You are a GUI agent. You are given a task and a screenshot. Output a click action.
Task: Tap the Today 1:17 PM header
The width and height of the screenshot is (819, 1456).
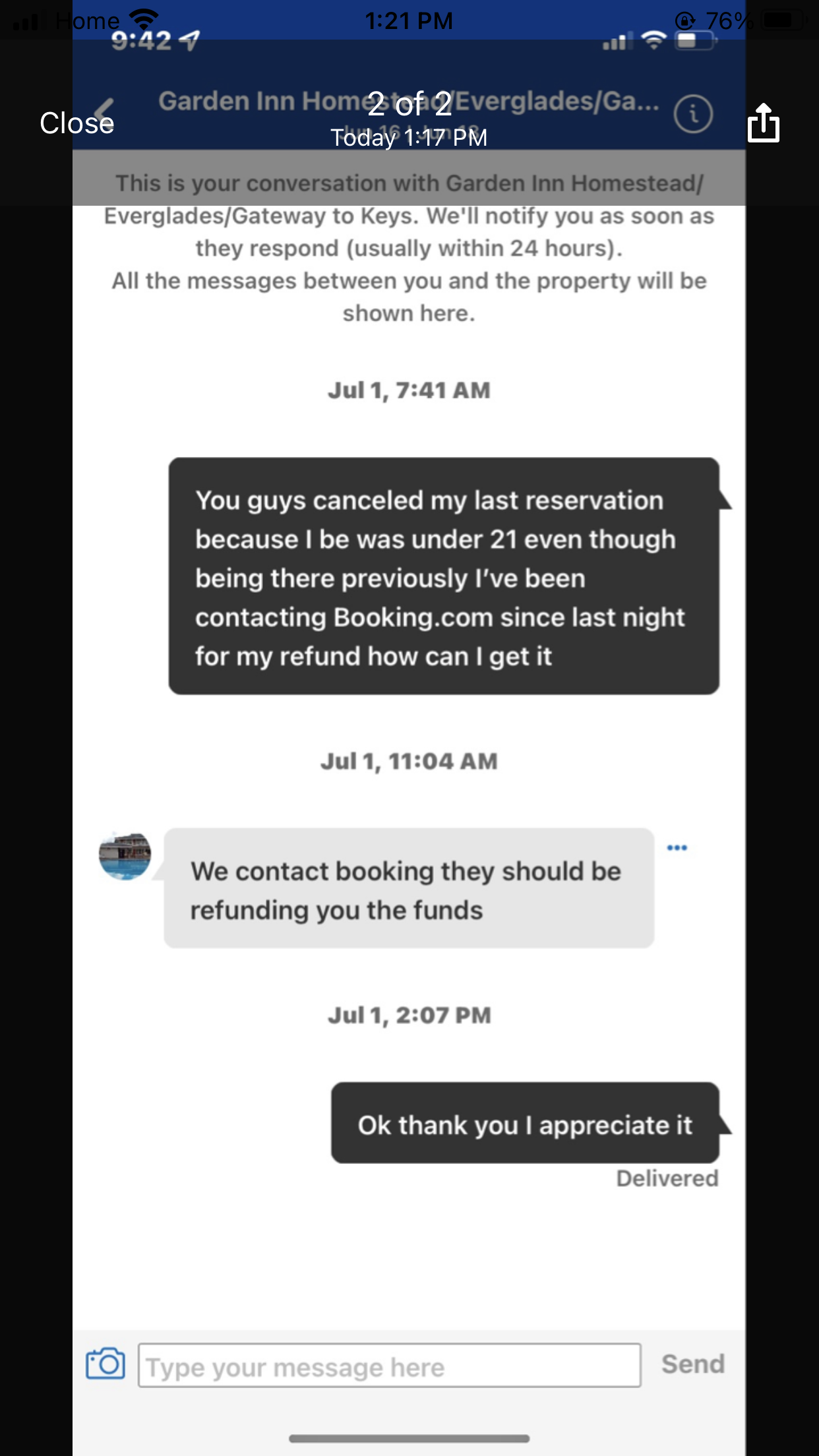click(x=409, y=137)
